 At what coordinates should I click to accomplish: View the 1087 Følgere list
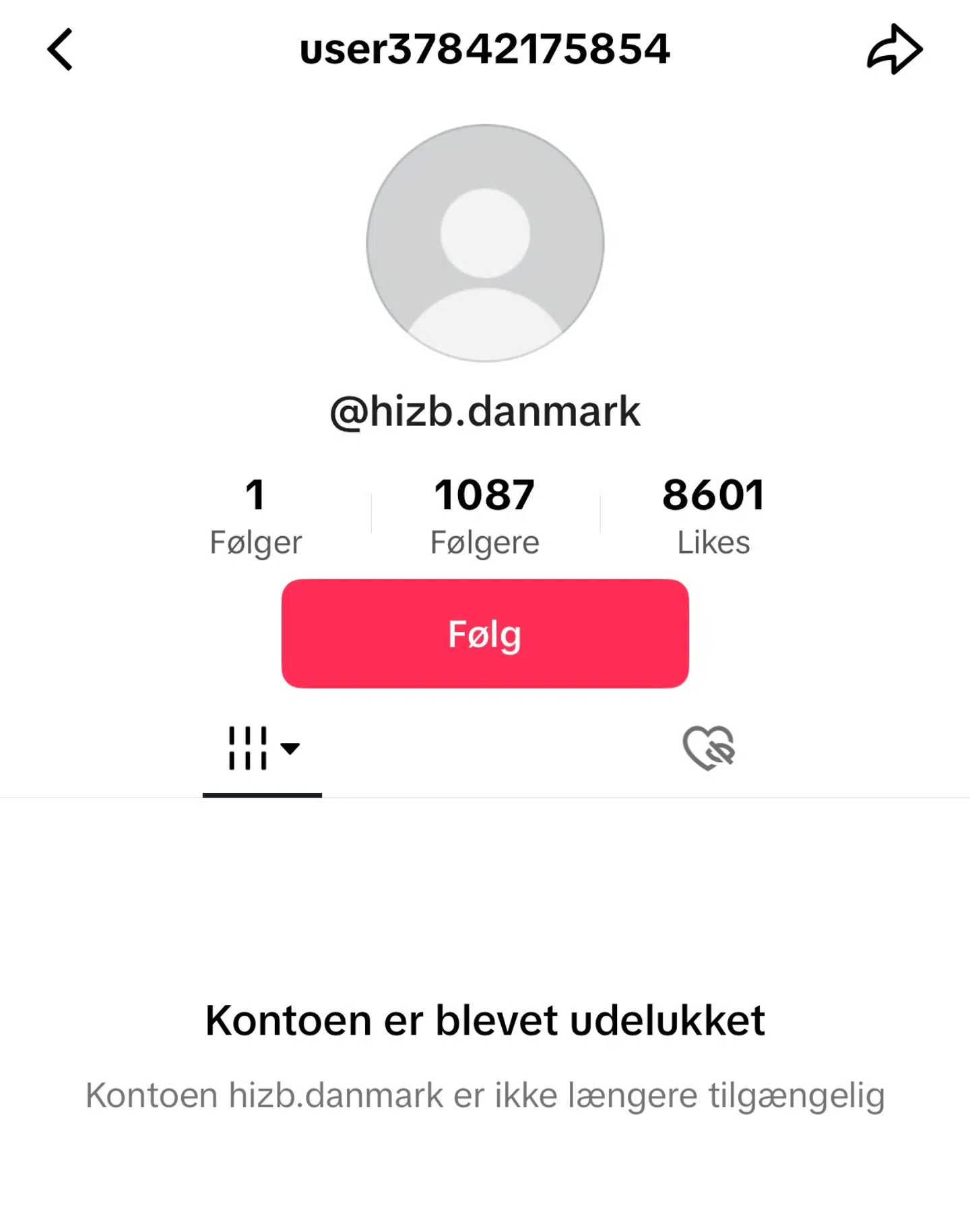click(x=484, y=516)
